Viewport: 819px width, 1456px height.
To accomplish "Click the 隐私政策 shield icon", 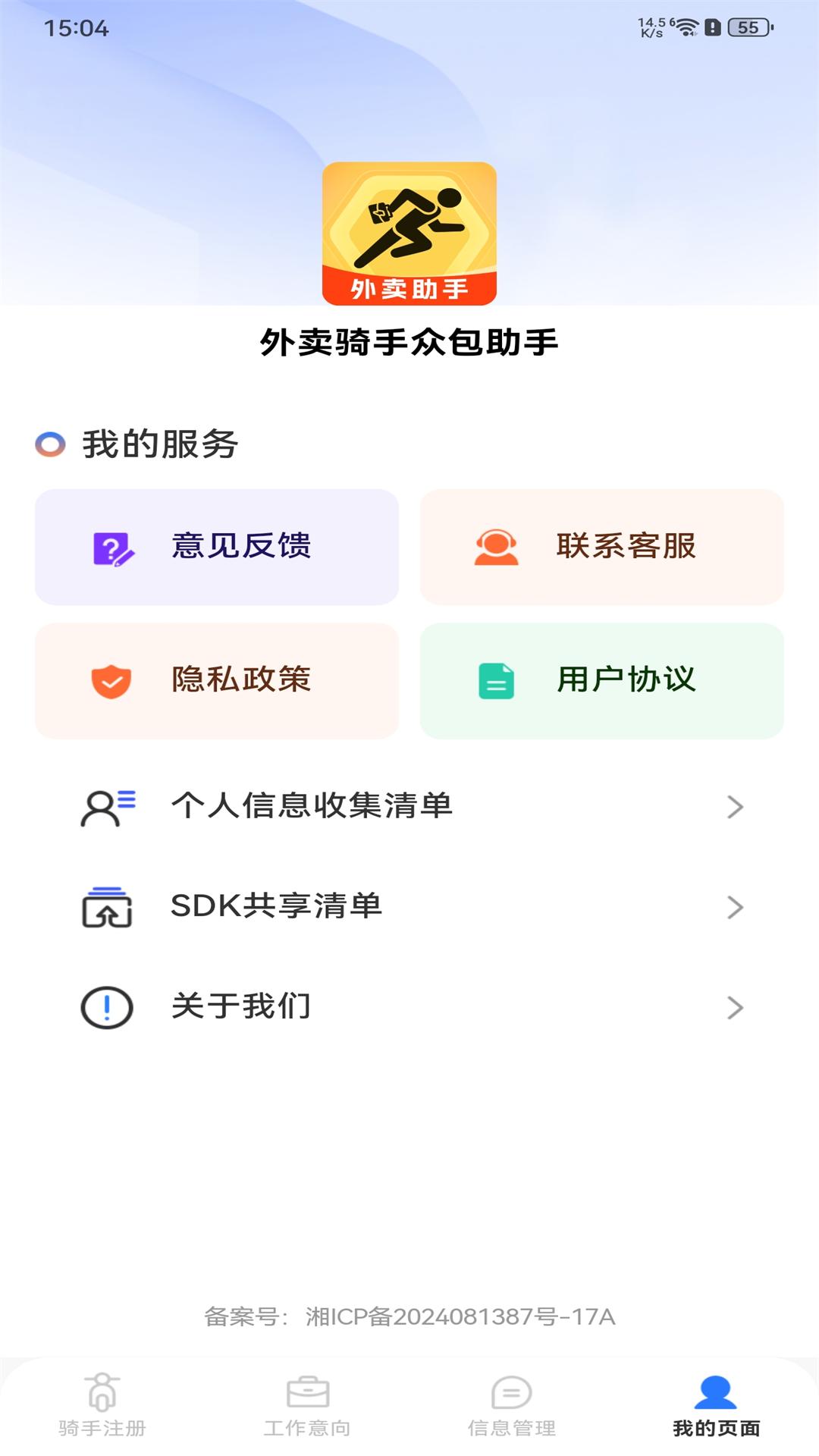I will pos(110,680).
